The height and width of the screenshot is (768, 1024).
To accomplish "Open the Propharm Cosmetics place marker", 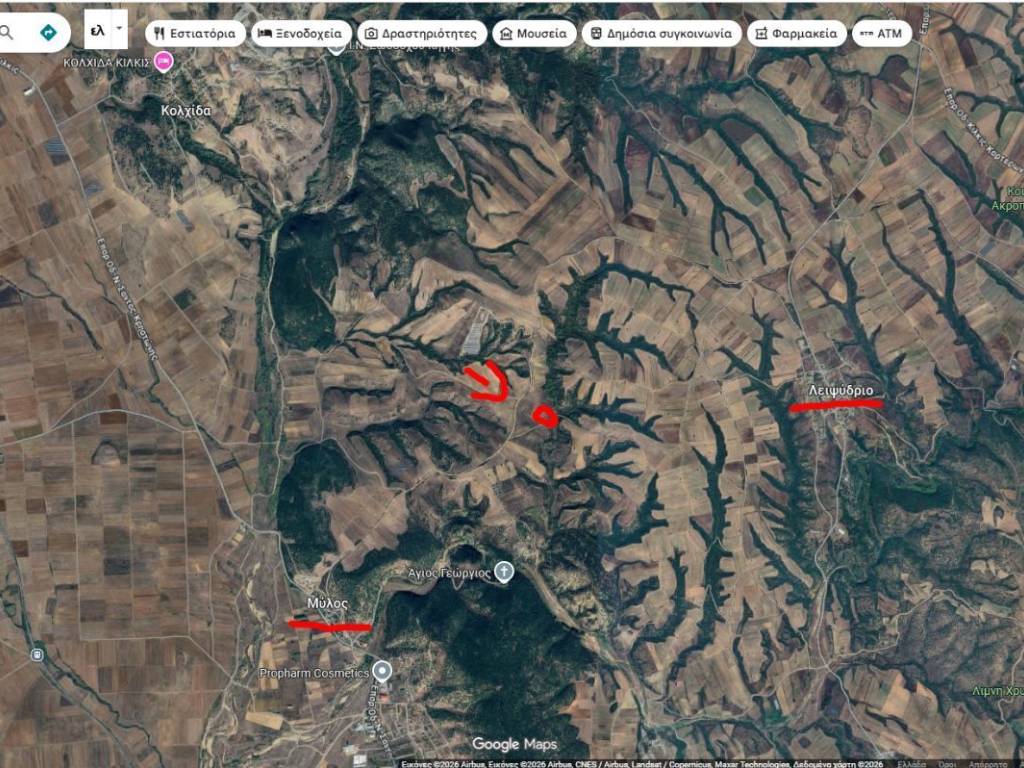I will [381, 670].
